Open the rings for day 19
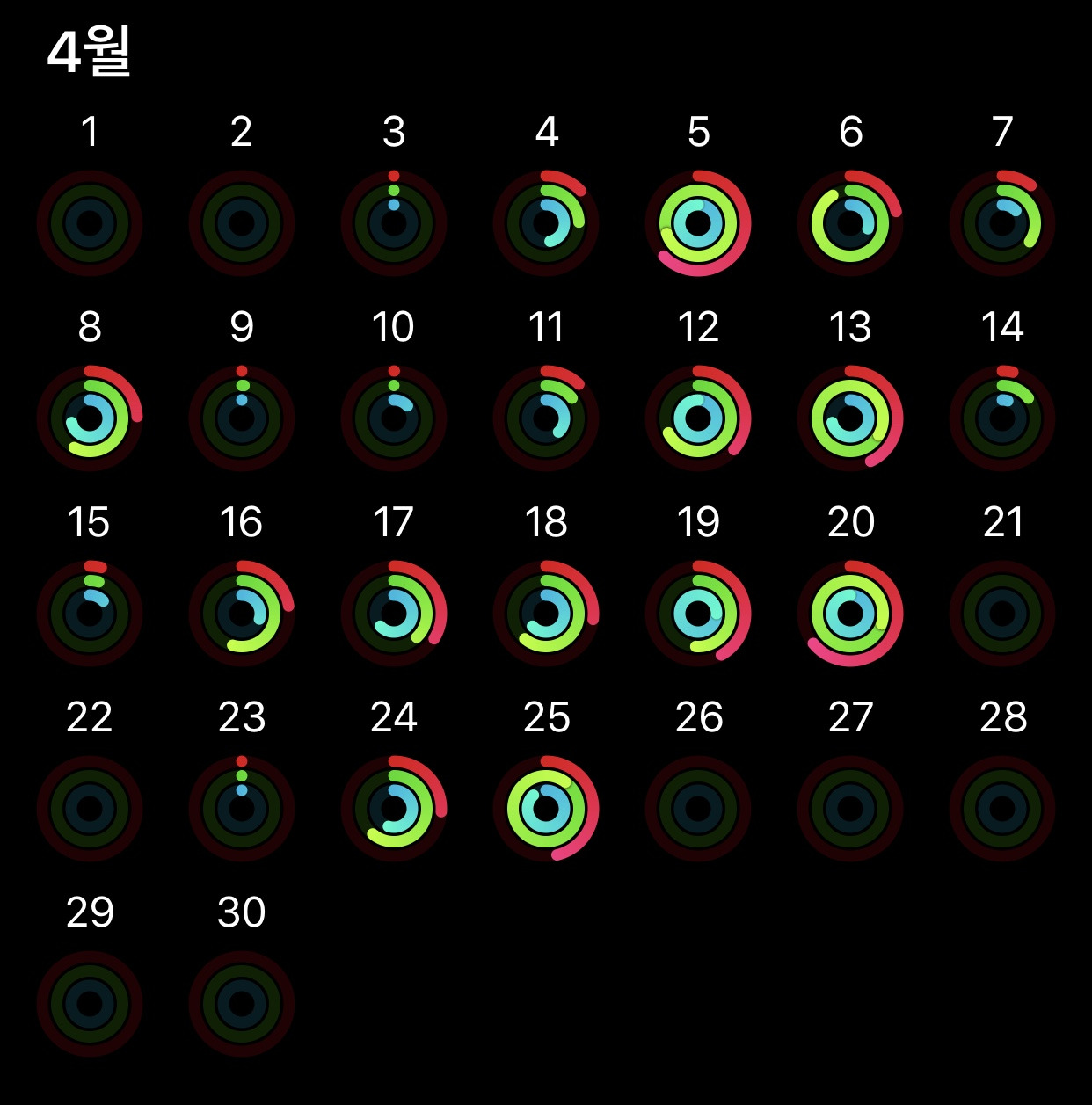The image size is (1092, 1105). (698, 614)
